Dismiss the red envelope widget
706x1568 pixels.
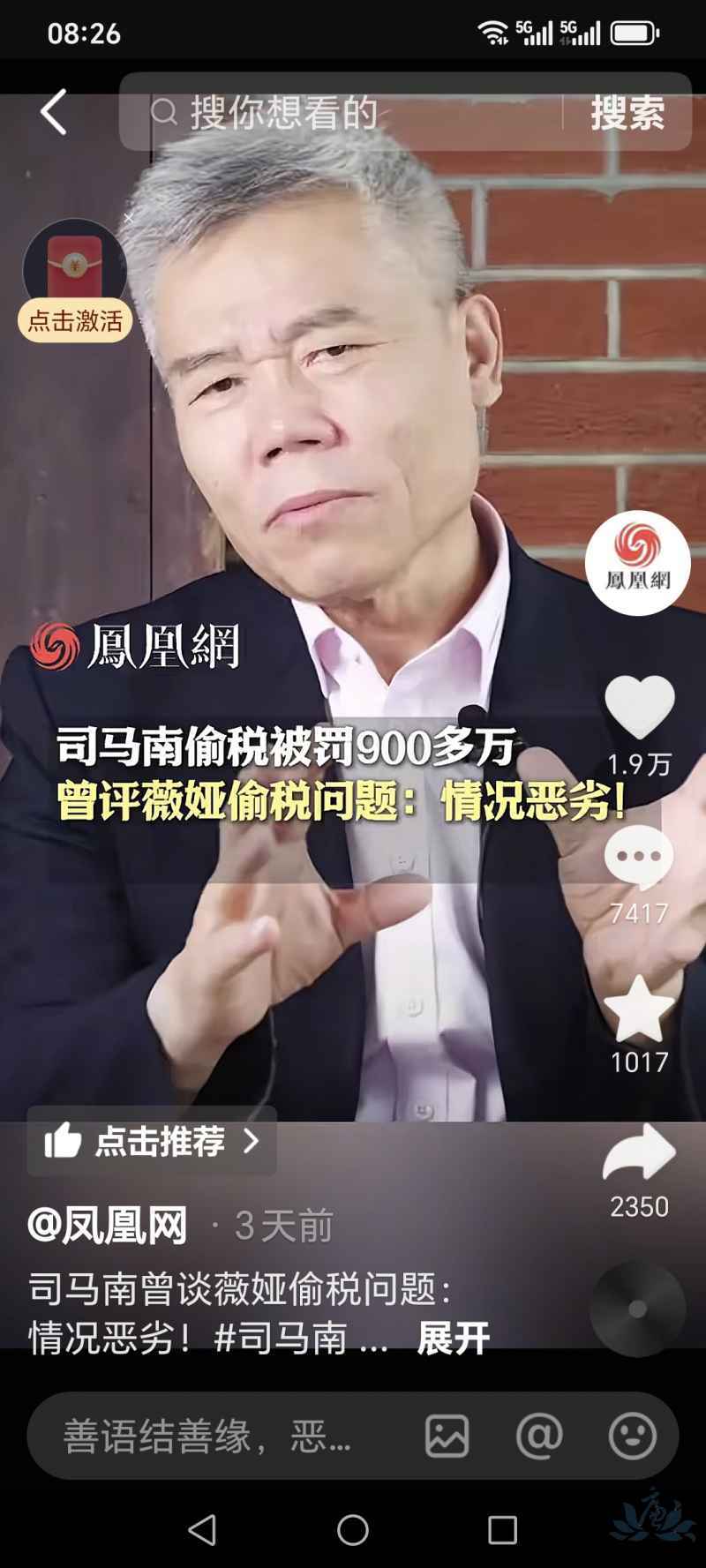(129, 218)
